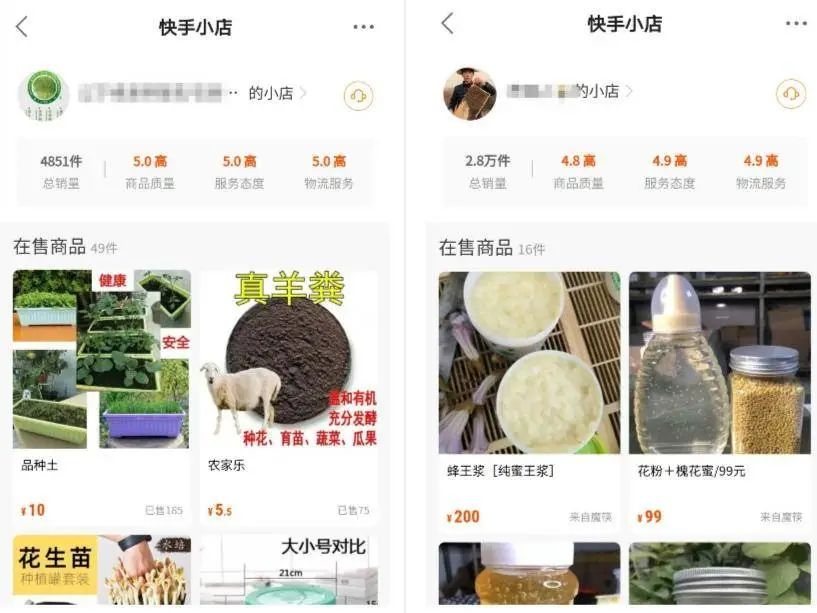Open shop profile of the beekeeper avatar store
The image size is (817, 613).
570,92
